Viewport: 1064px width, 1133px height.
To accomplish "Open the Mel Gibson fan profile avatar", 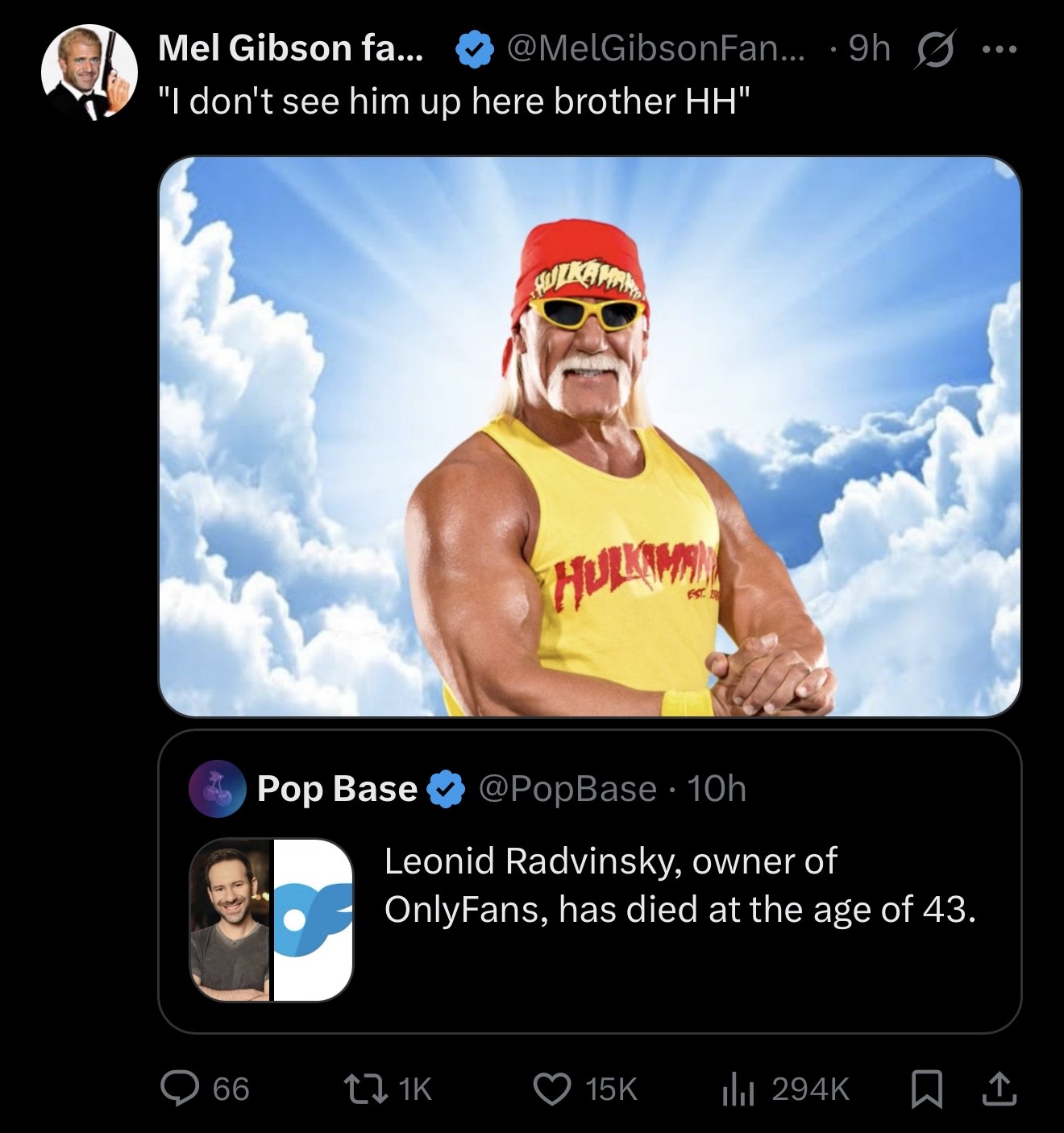I will [89, 74].
